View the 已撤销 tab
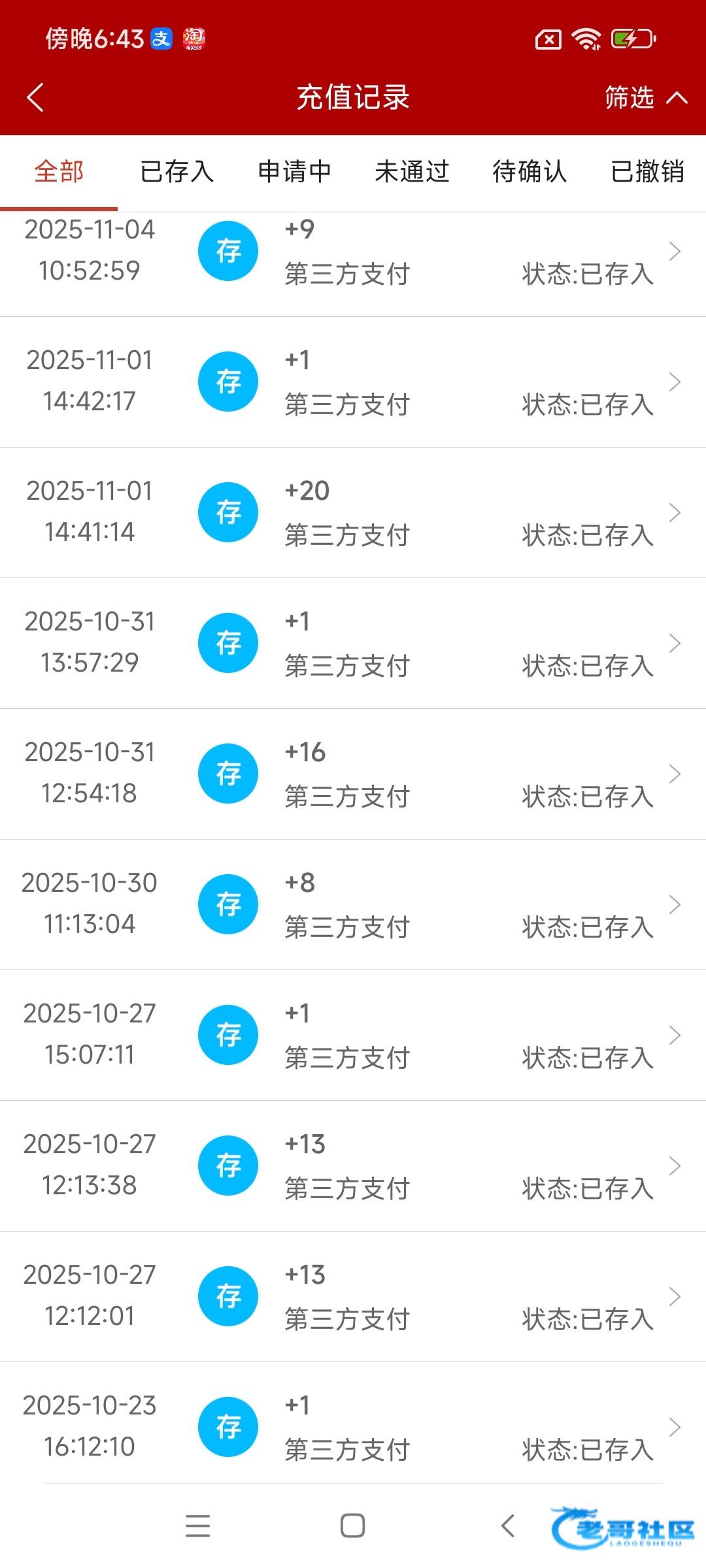Image resolution: width=706 pixels, height=1568 pixels. 647,172
